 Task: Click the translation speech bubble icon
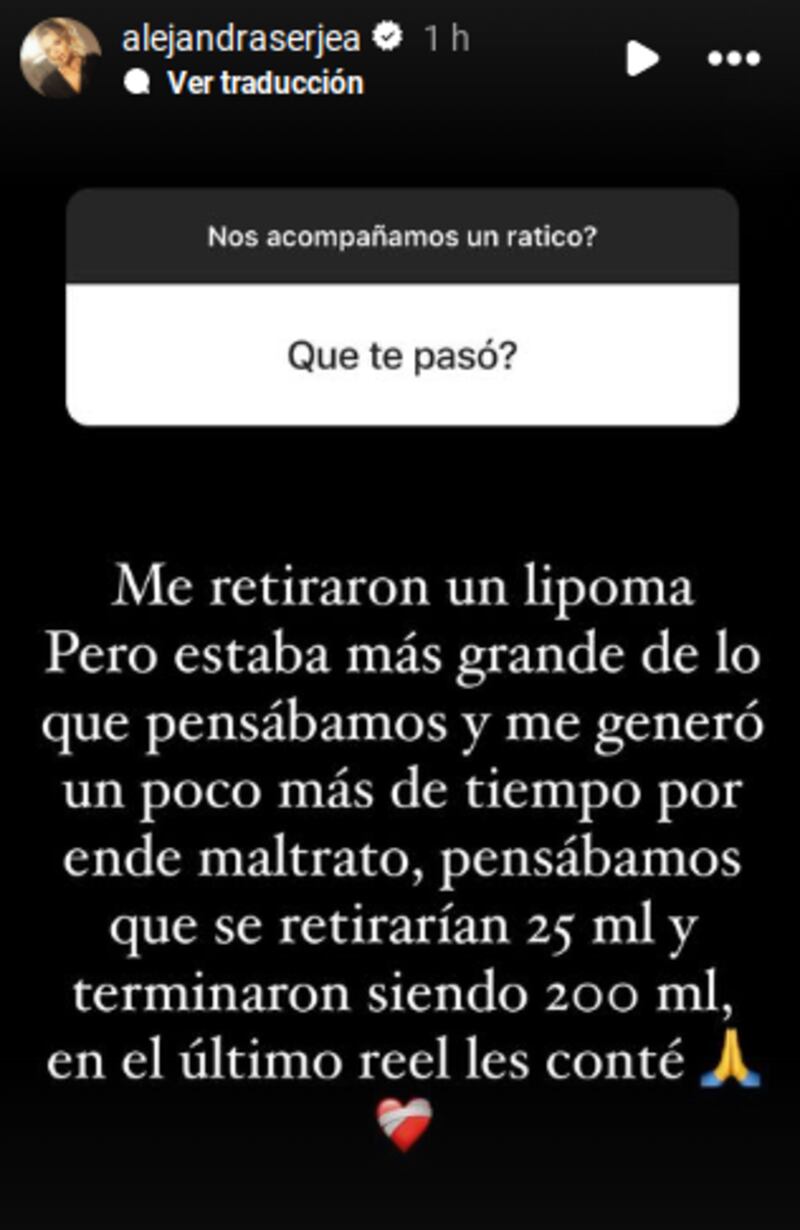click(x=137, y=84)
